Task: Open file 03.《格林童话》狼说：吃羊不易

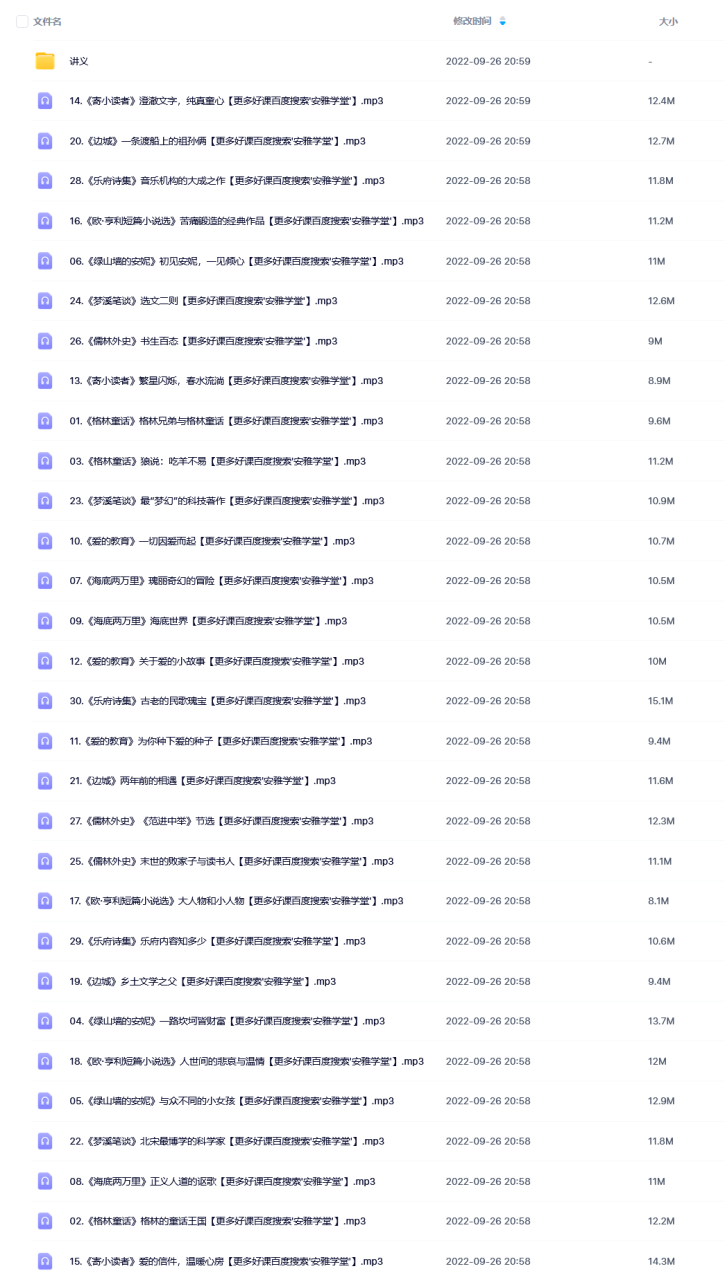Action: pyautogui.click(x=217, y=461)
